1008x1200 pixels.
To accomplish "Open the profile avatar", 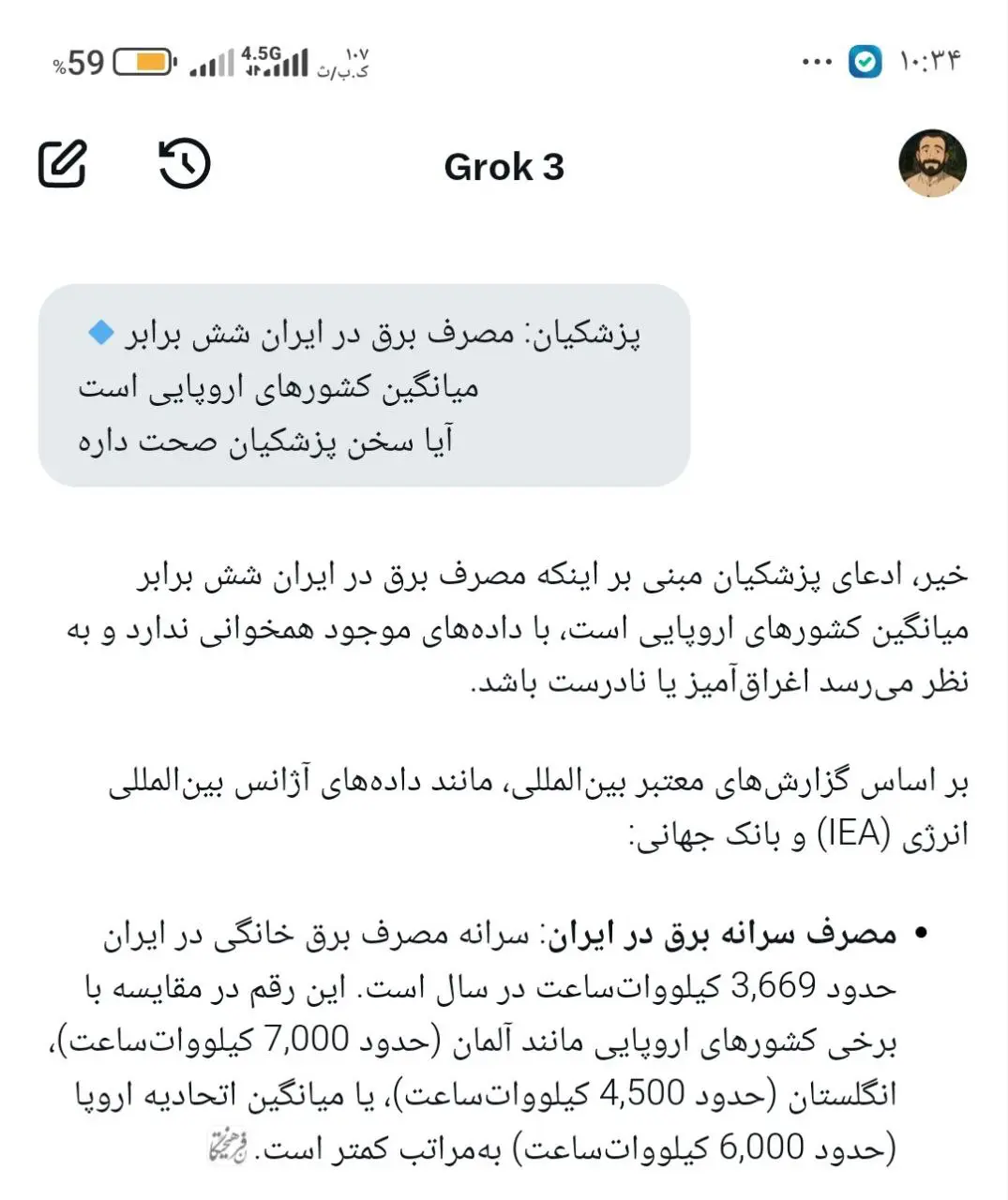I will (x=932, y=164).
